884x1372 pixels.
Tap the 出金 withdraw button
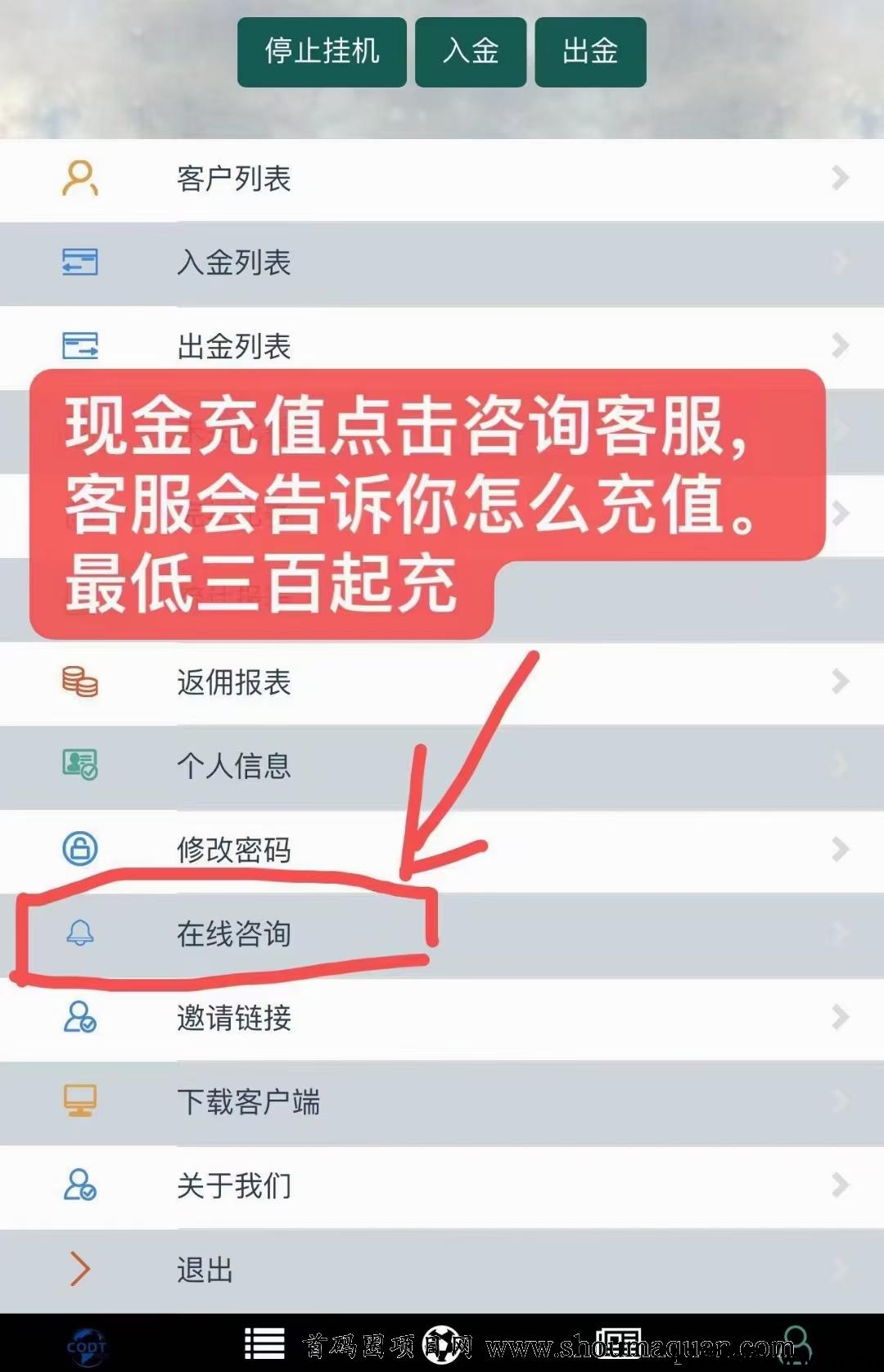pyautogui.click(x=590, y=52)
